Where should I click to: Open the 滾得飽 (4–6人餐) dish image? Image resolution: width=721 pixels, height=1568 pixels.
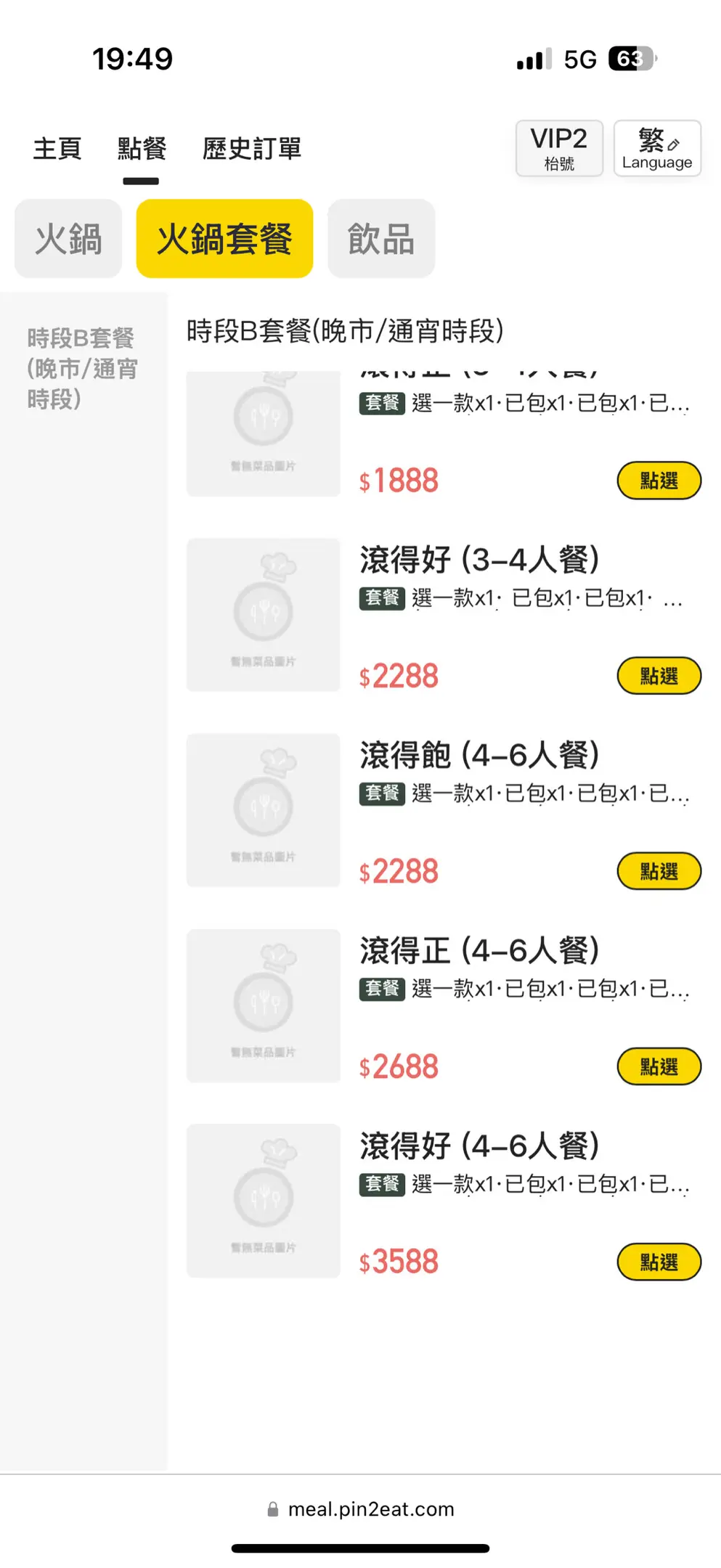[263, 809]
